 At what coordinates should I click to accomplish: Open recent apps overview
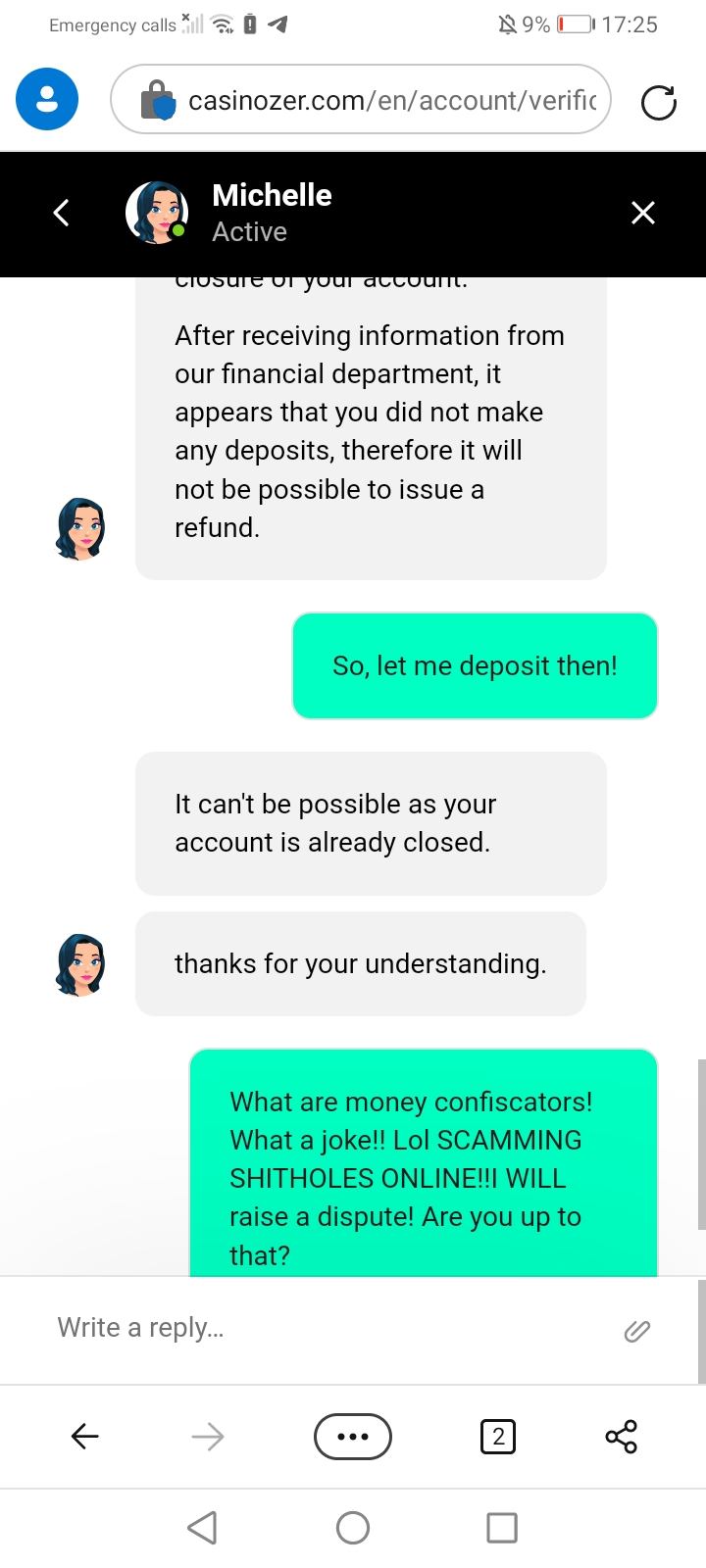point(501,1527)
